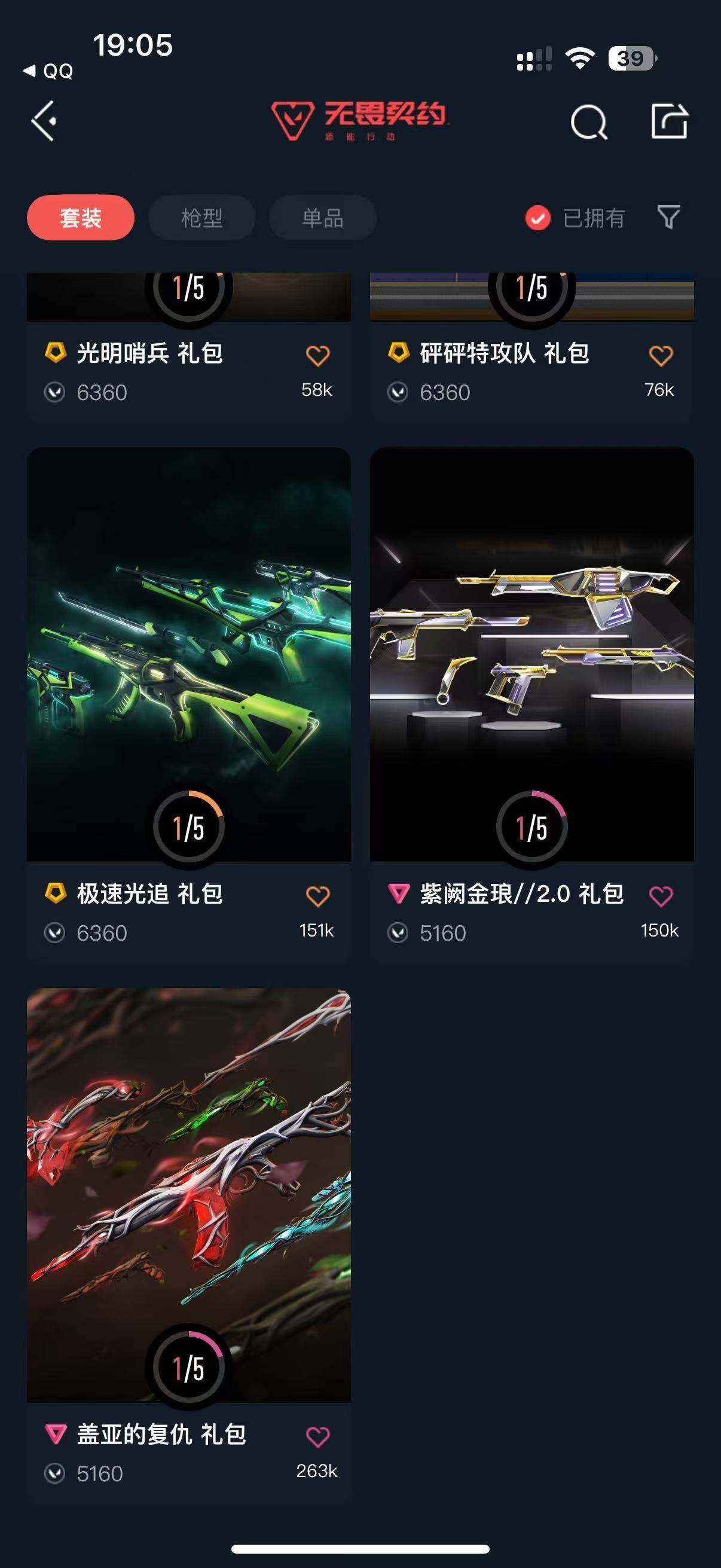Image resolution: width=721 pixels, height=1568 pixels.
Task: Tap the search magnifier icon
Action: (588, 121)
